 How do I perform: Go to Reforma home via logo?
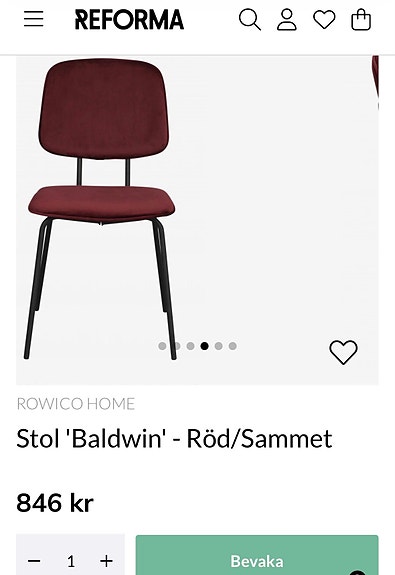[x=129, y=19]
